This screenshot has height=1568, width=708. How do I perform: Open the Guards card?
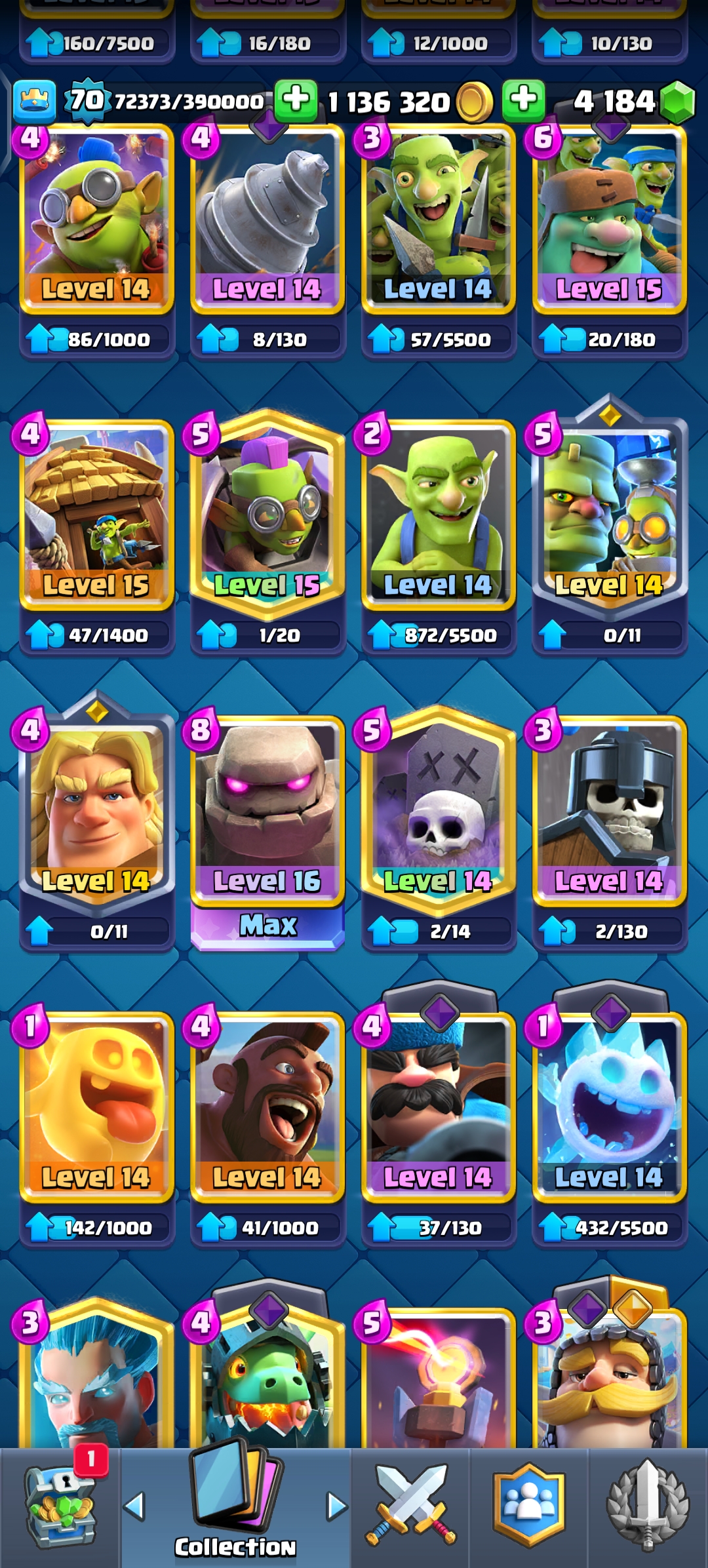click(x=610, y=812)
